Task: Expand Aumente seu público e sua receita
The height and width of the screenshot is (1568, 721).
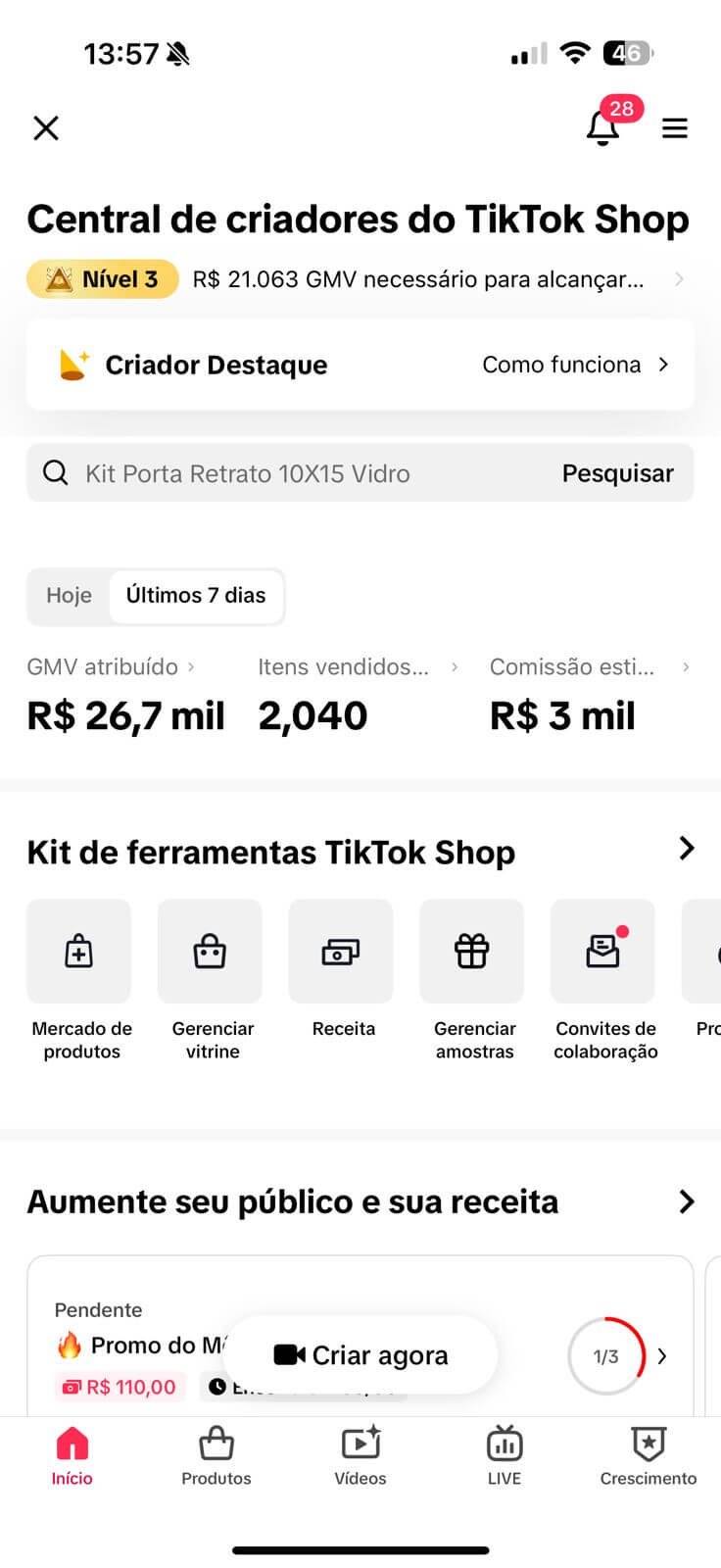Action: coord(686,1200)
